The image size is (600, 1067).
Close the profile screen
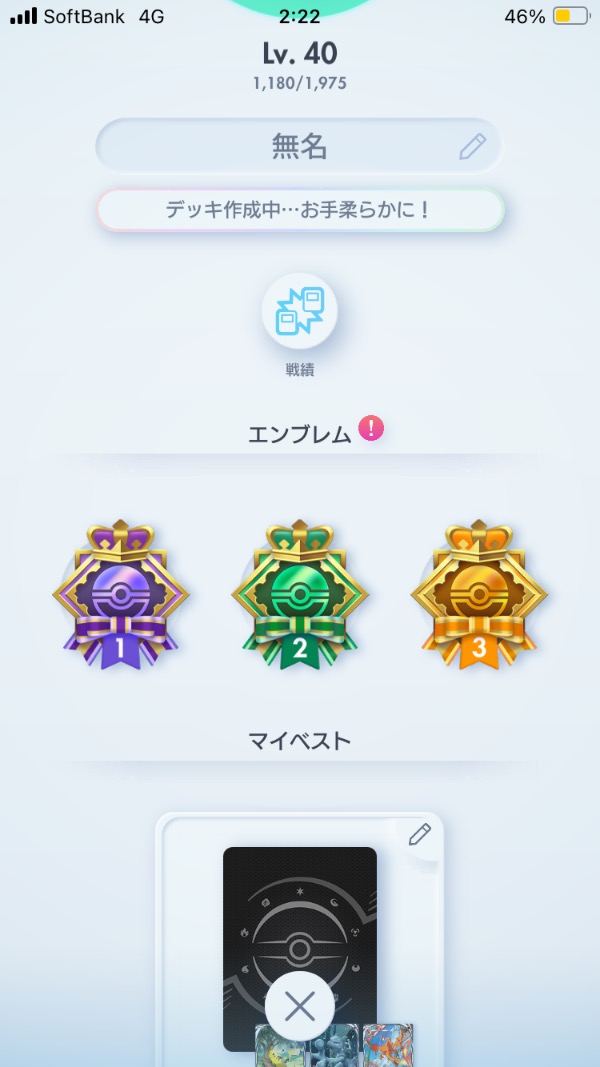coord(299,1006)
